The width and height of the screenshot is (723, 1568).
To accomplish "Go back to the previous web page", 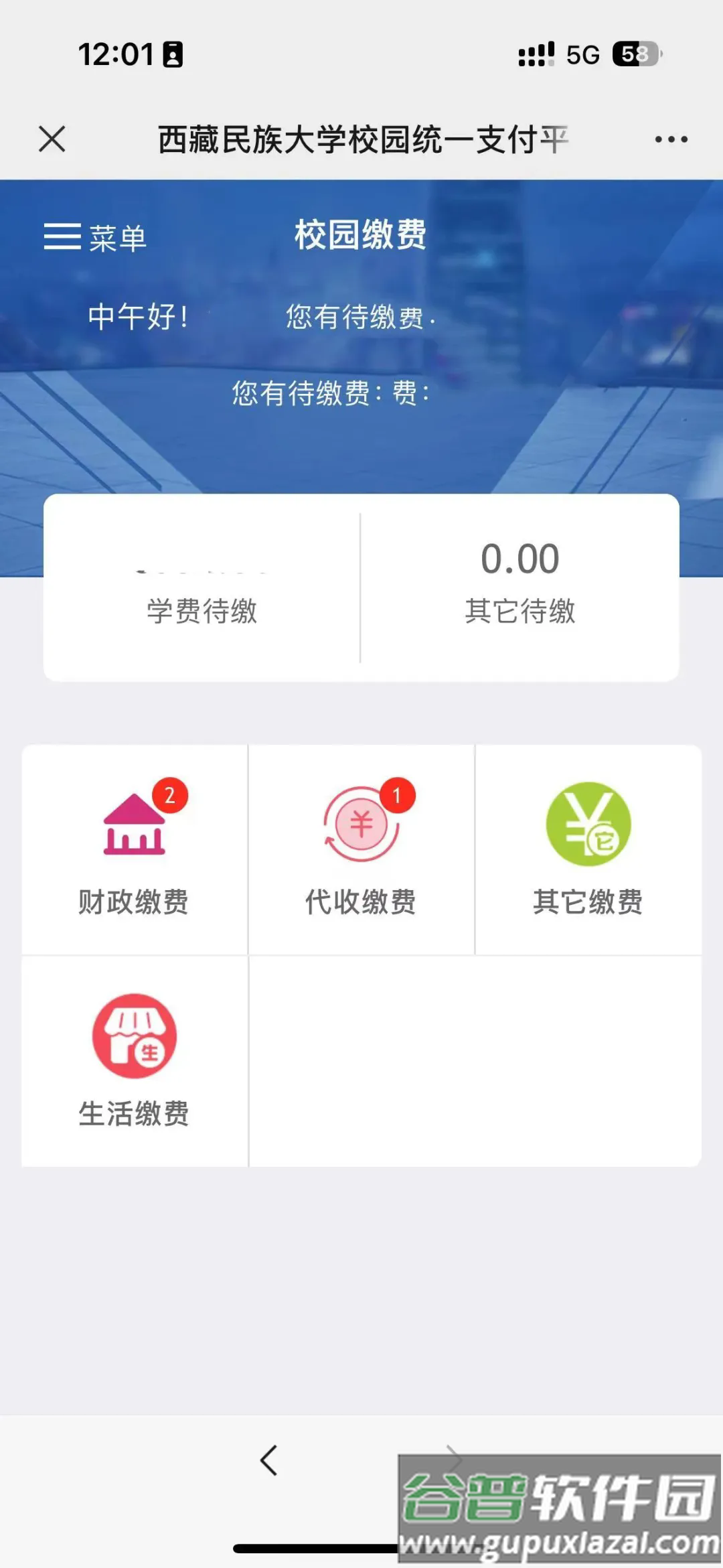I will tap(269, 1460).
